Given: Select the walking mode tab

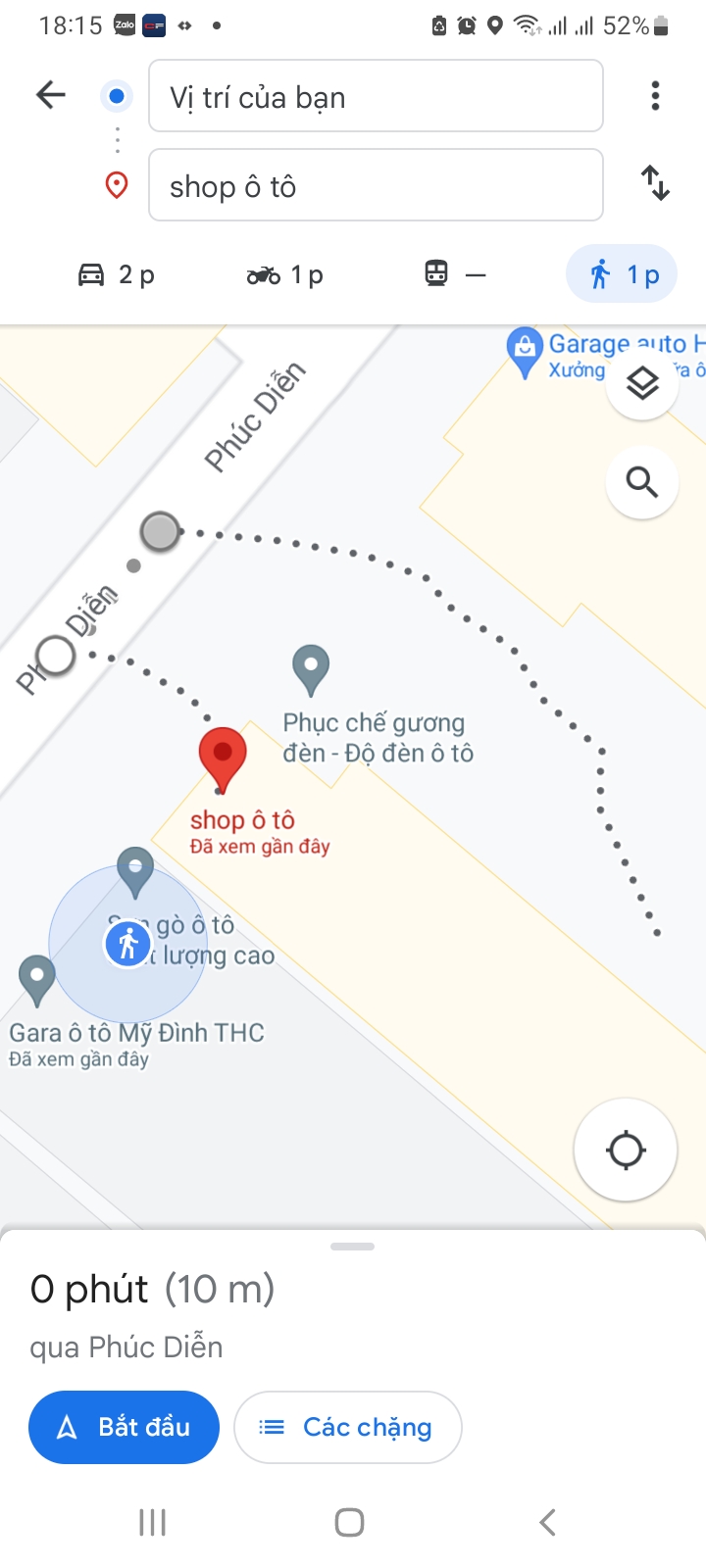Looking at the screenshot, I should [x=622, y=275].
